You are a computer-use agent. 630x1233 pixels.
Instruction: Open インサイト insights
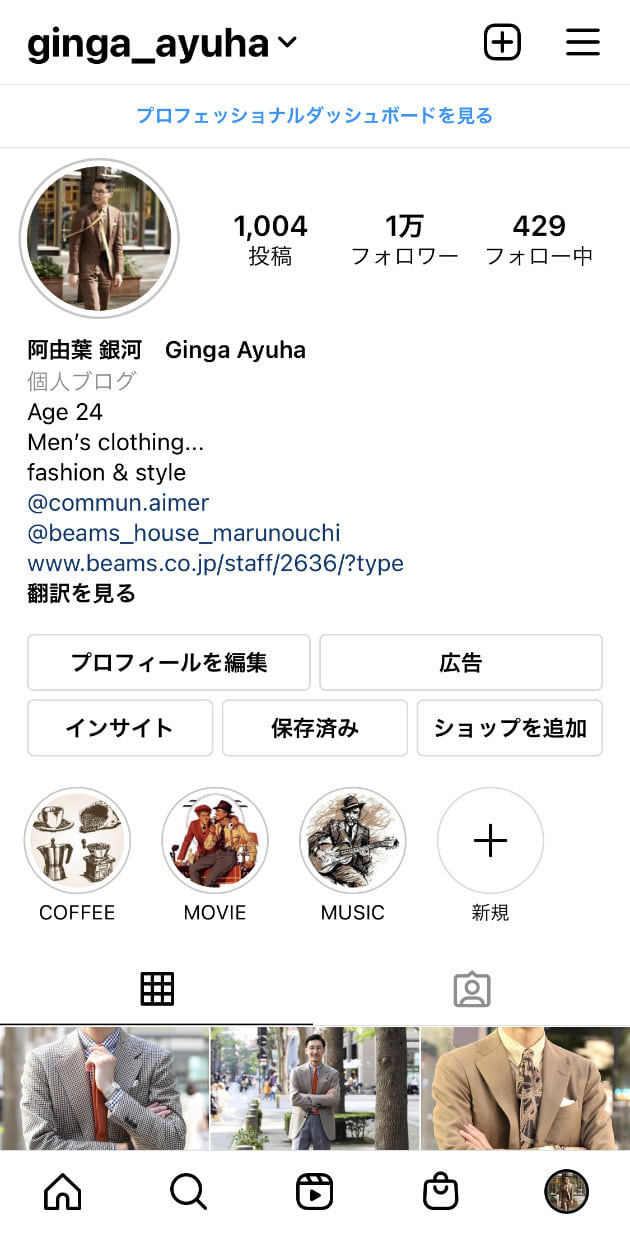click(120, 728)
